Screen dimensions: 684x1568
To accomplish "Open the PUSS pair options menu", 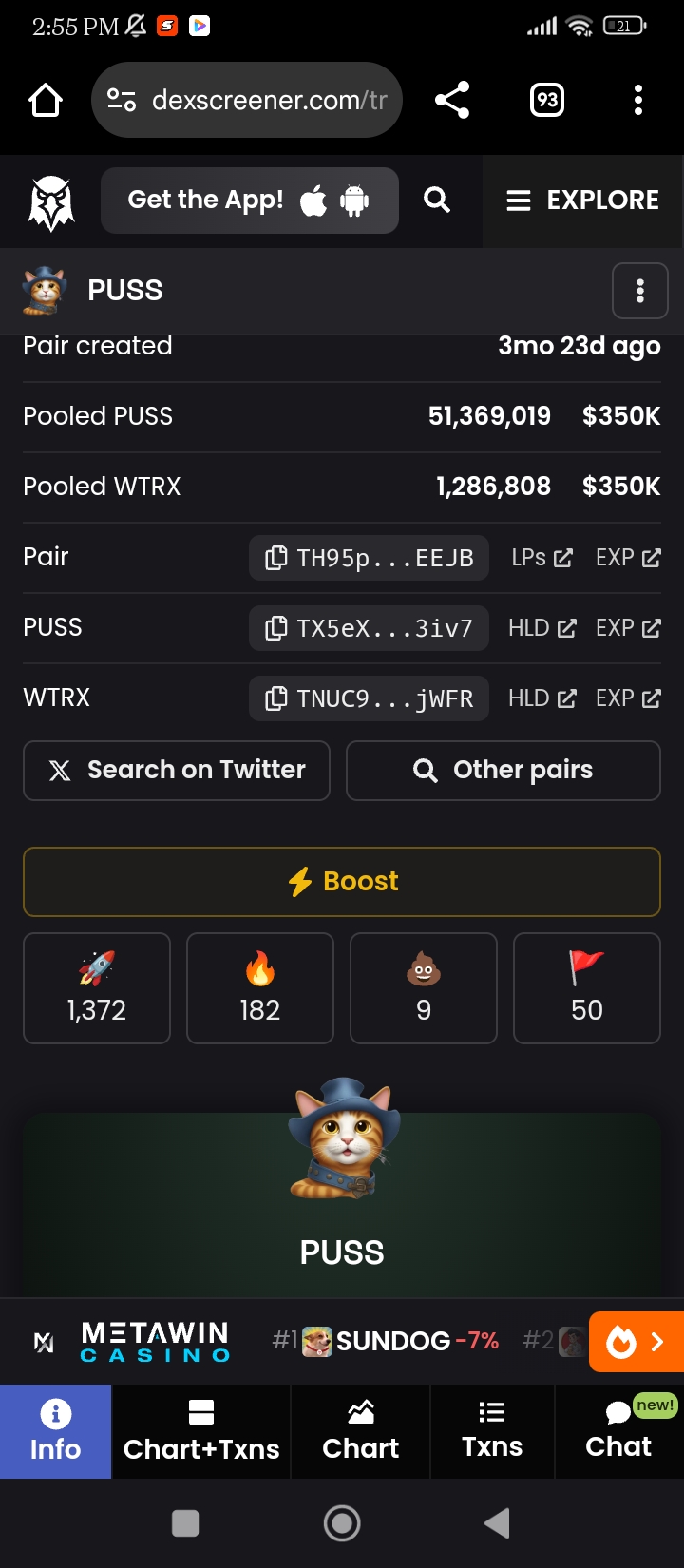I will click(x=639, y=291).
